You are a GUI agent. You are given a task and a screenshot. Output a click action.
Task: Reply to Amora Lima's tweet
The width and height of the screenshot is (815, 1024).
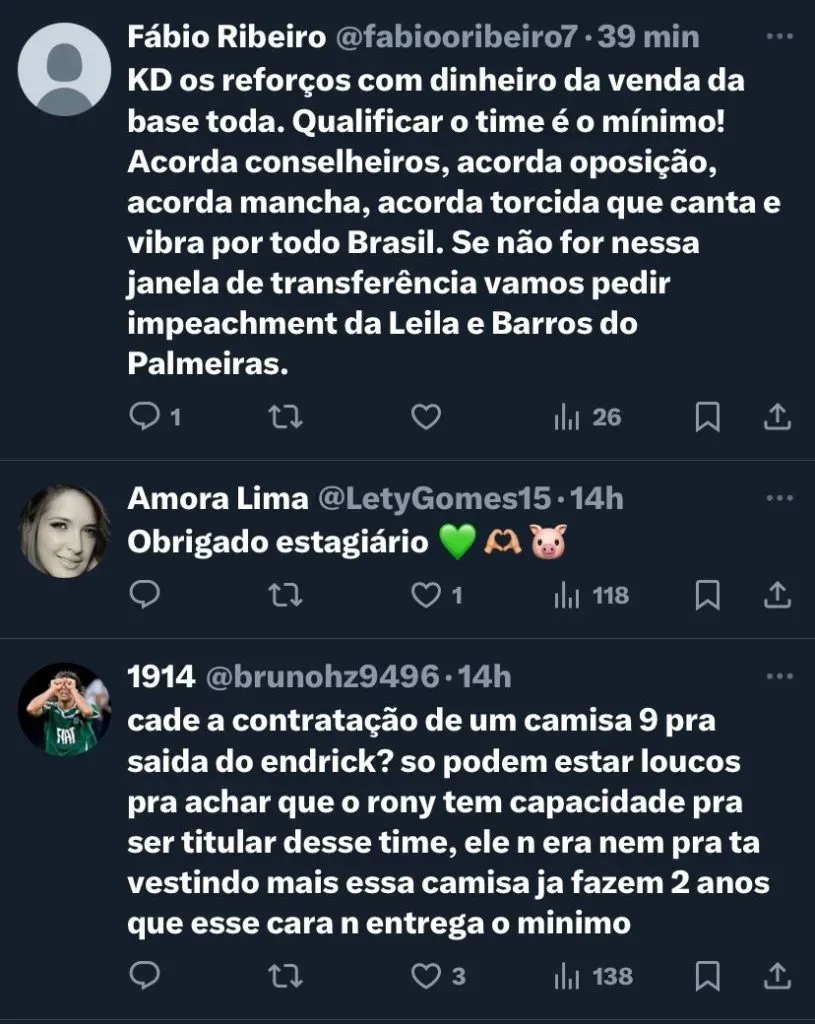point(146,595)
